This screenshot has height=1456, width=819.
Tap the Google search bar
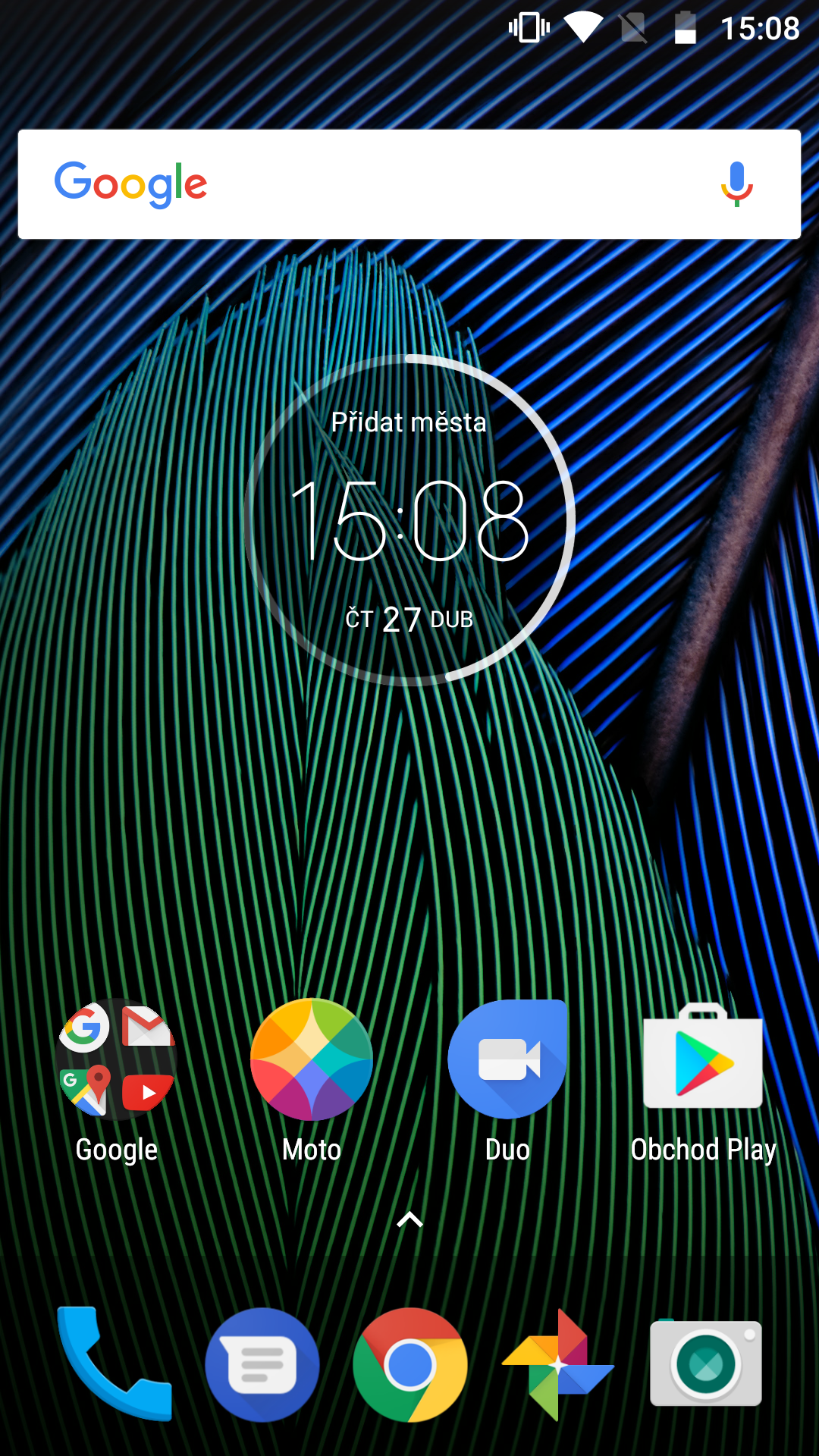pyautogui.click(x=409, y=184)
